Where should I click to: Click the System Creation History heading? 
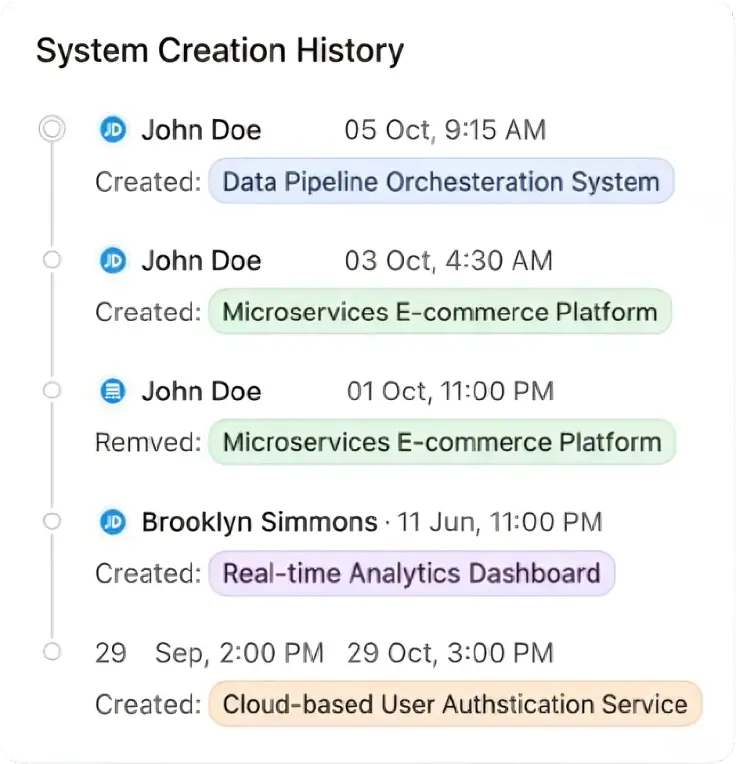pyautogui.click(x=220, y=50)
